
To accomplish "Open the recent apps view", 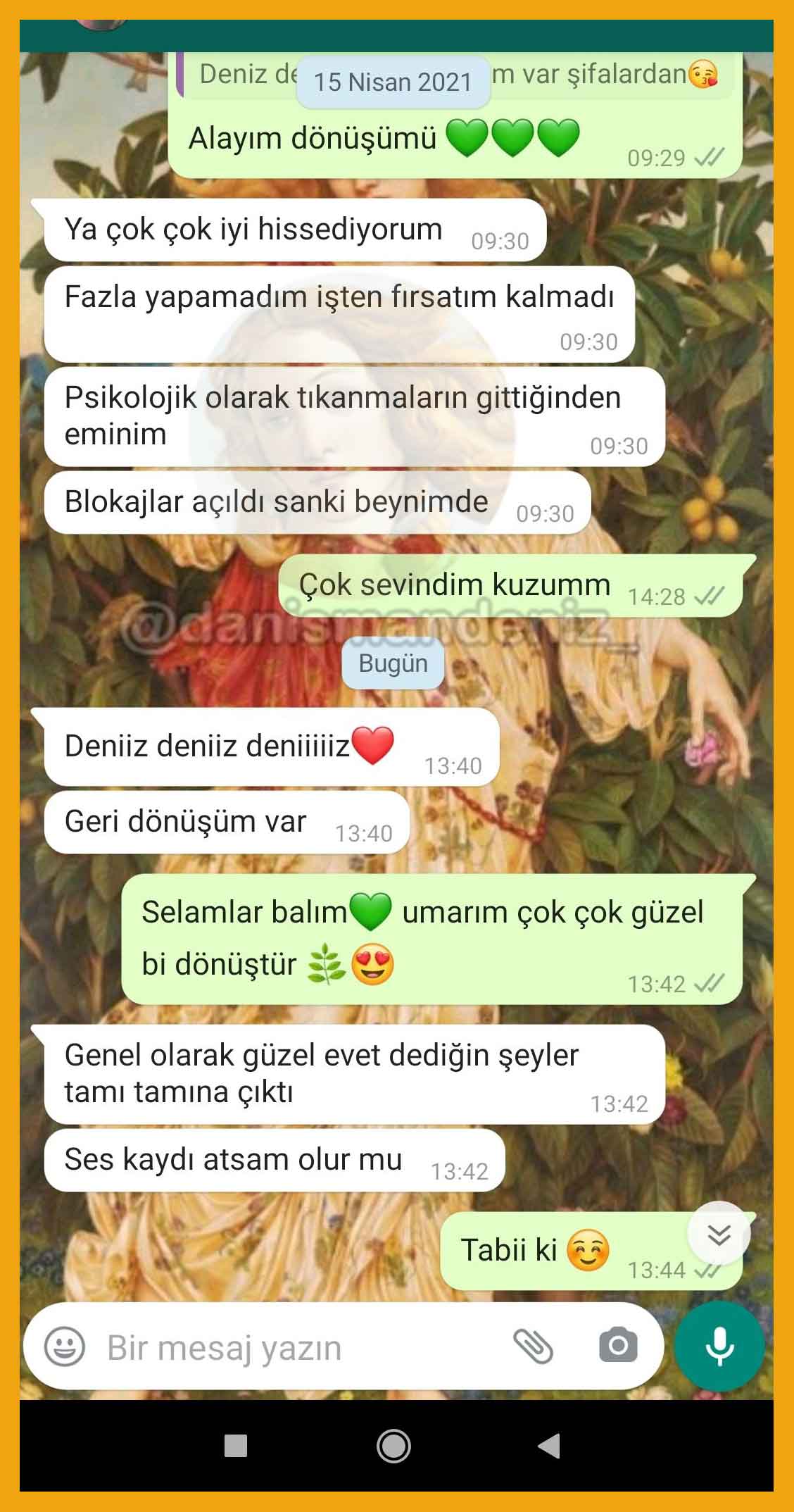I will coord(236,1447).
